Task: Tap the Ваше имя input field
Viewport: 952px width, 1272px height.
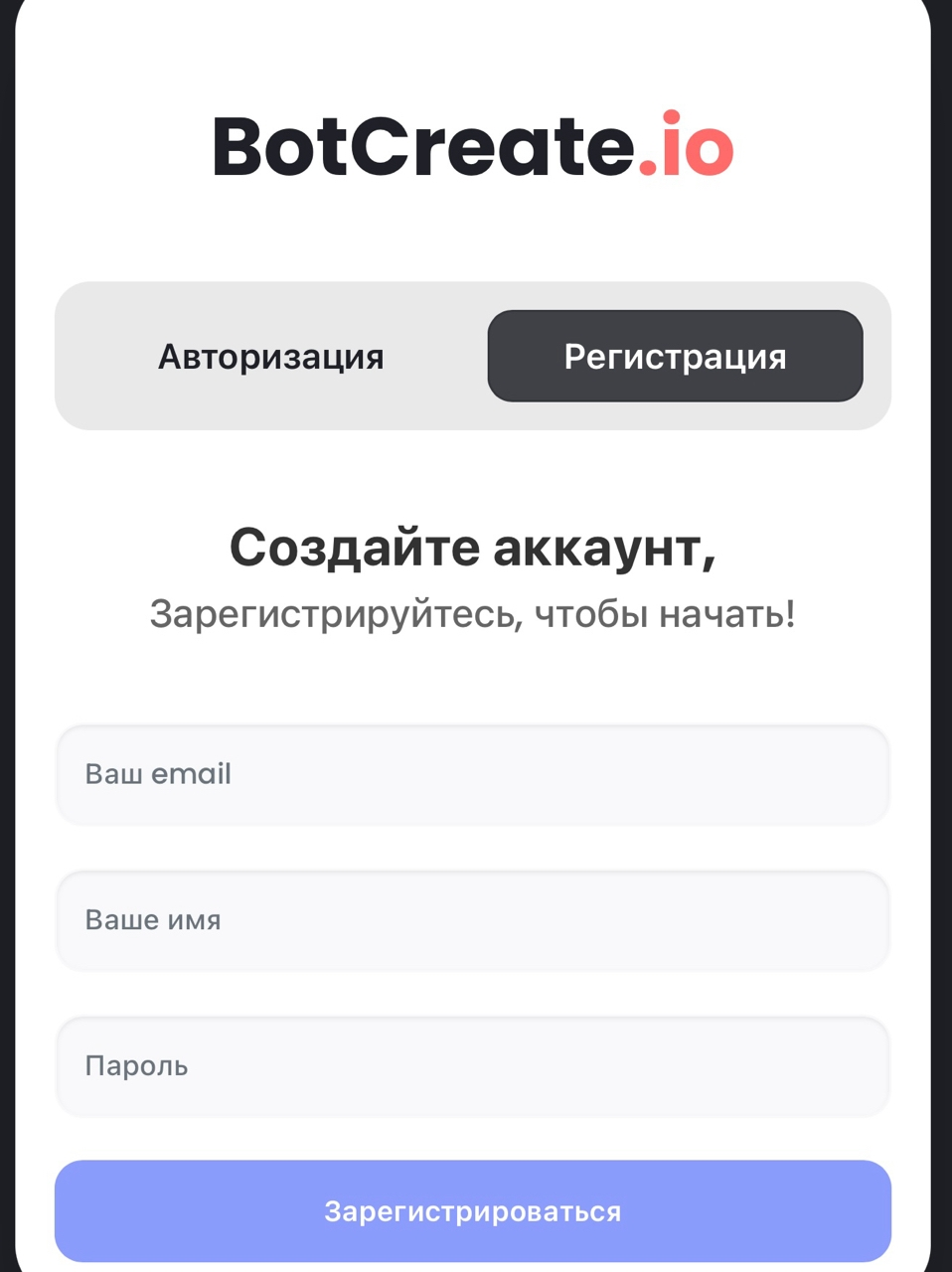Action: pos(472,920)
